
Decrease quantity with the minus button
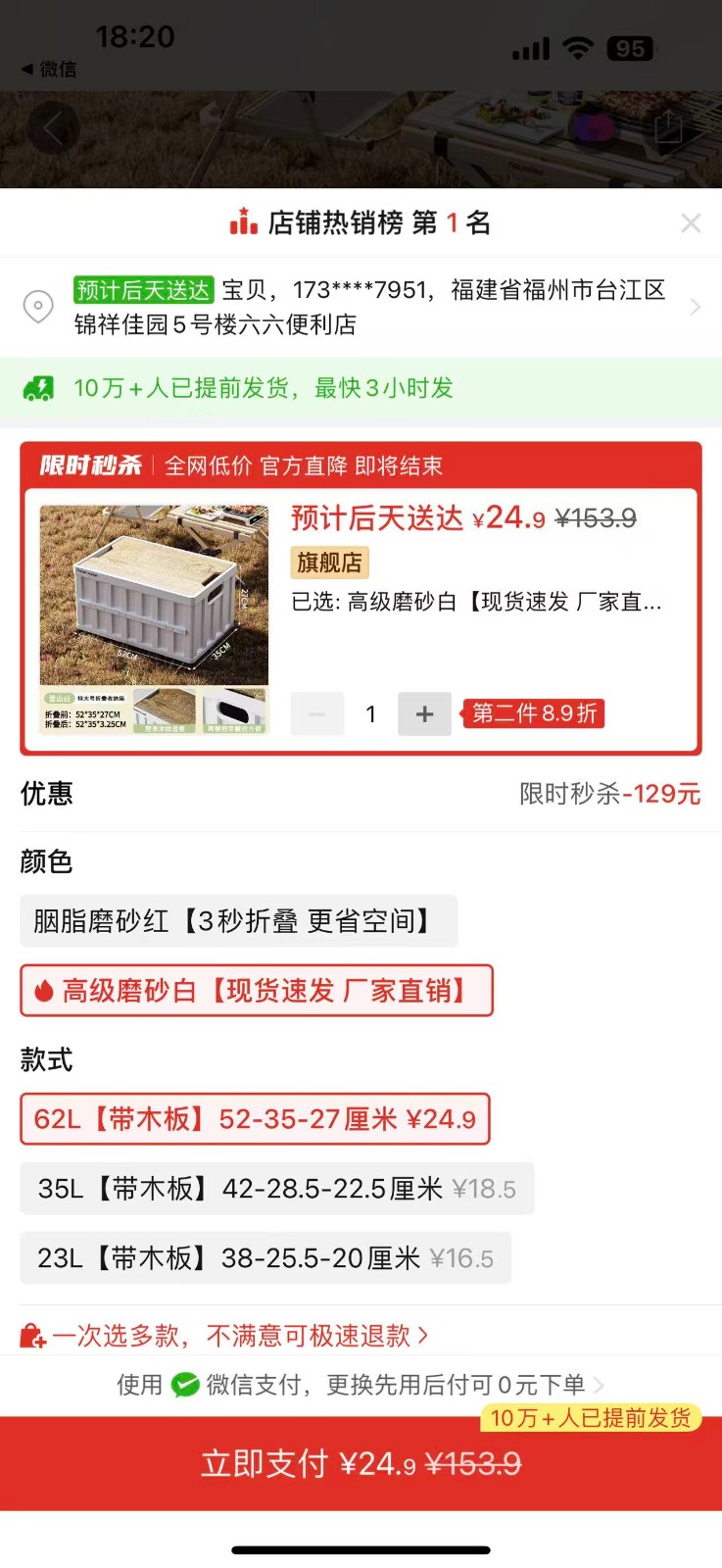coord(316,713)
